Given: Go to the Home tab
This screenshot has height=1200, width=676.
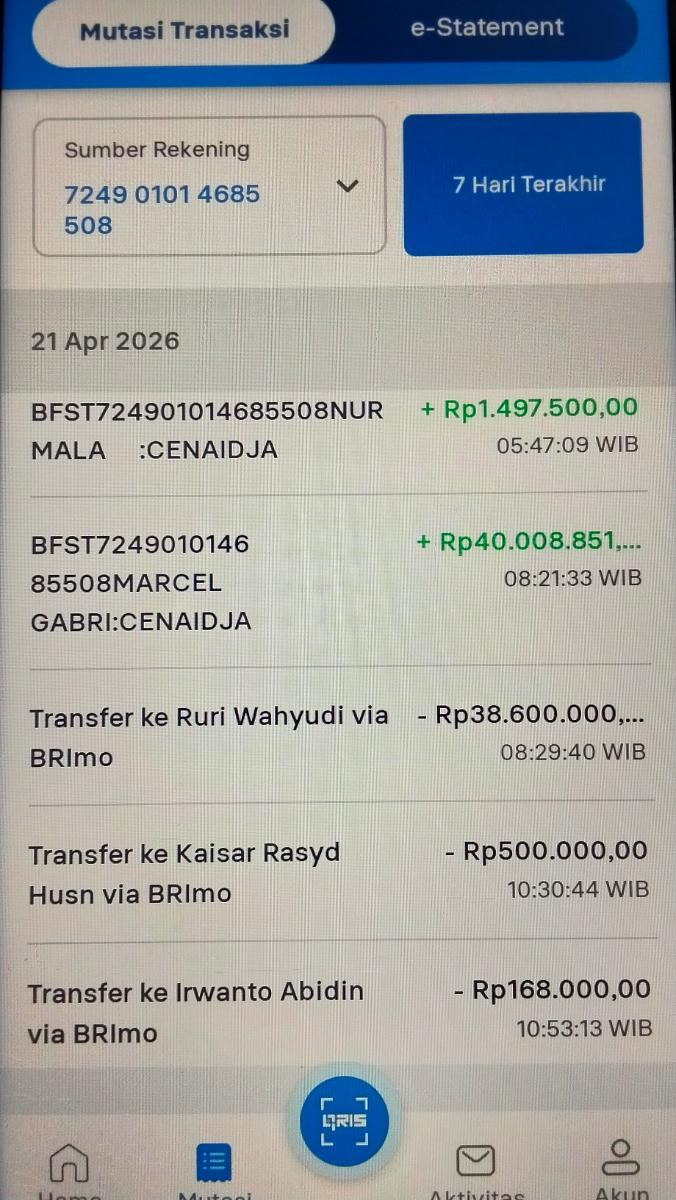Looking at the screenshot, I should 69,1168.
